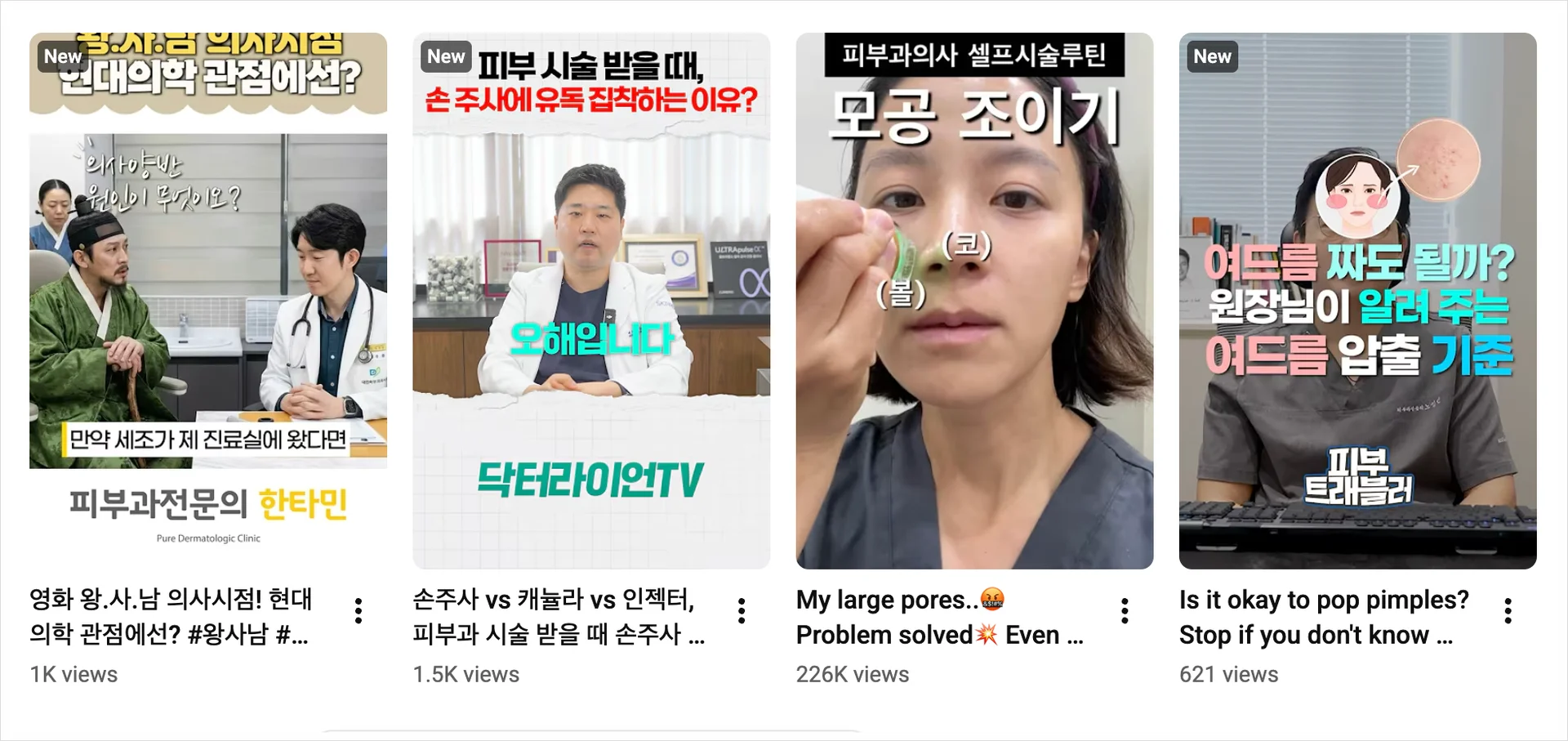Open the title "Is it okay to pop pimples?"
This screenshot has height=741, width=1568.
(1323, 617)
